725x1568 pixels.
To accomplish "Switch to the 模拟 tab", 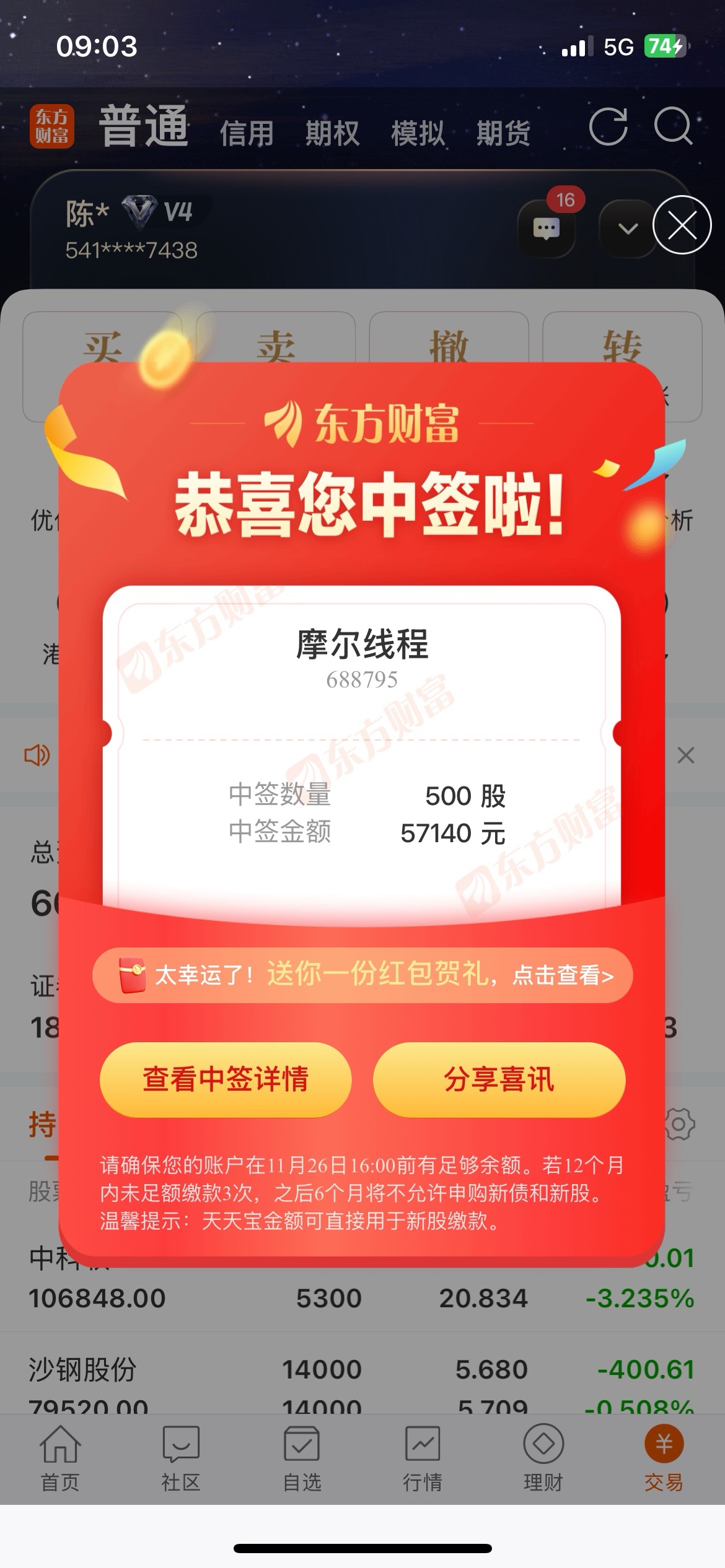I will click(x=418, y=133).
